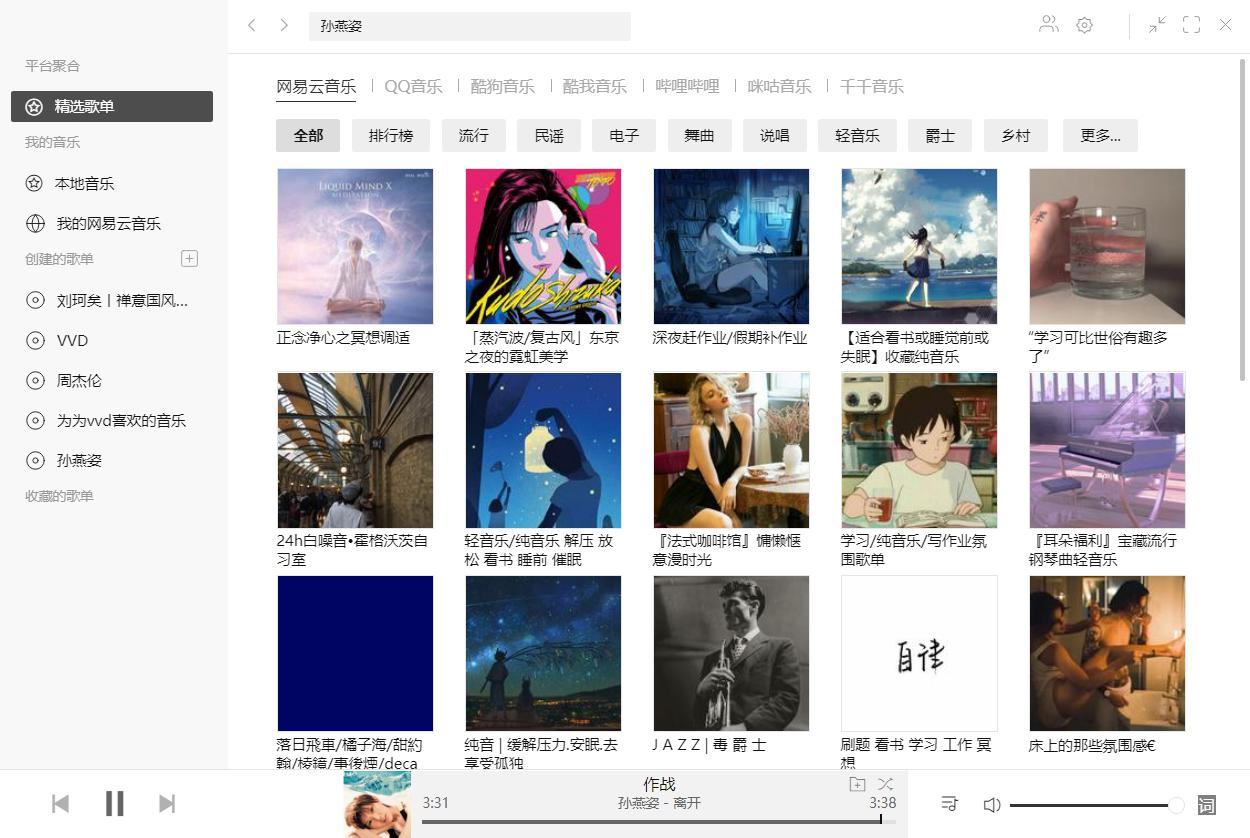1250x838 pixels.
Task: Mute the volume speaker icon
Action: tap(992, 804)
